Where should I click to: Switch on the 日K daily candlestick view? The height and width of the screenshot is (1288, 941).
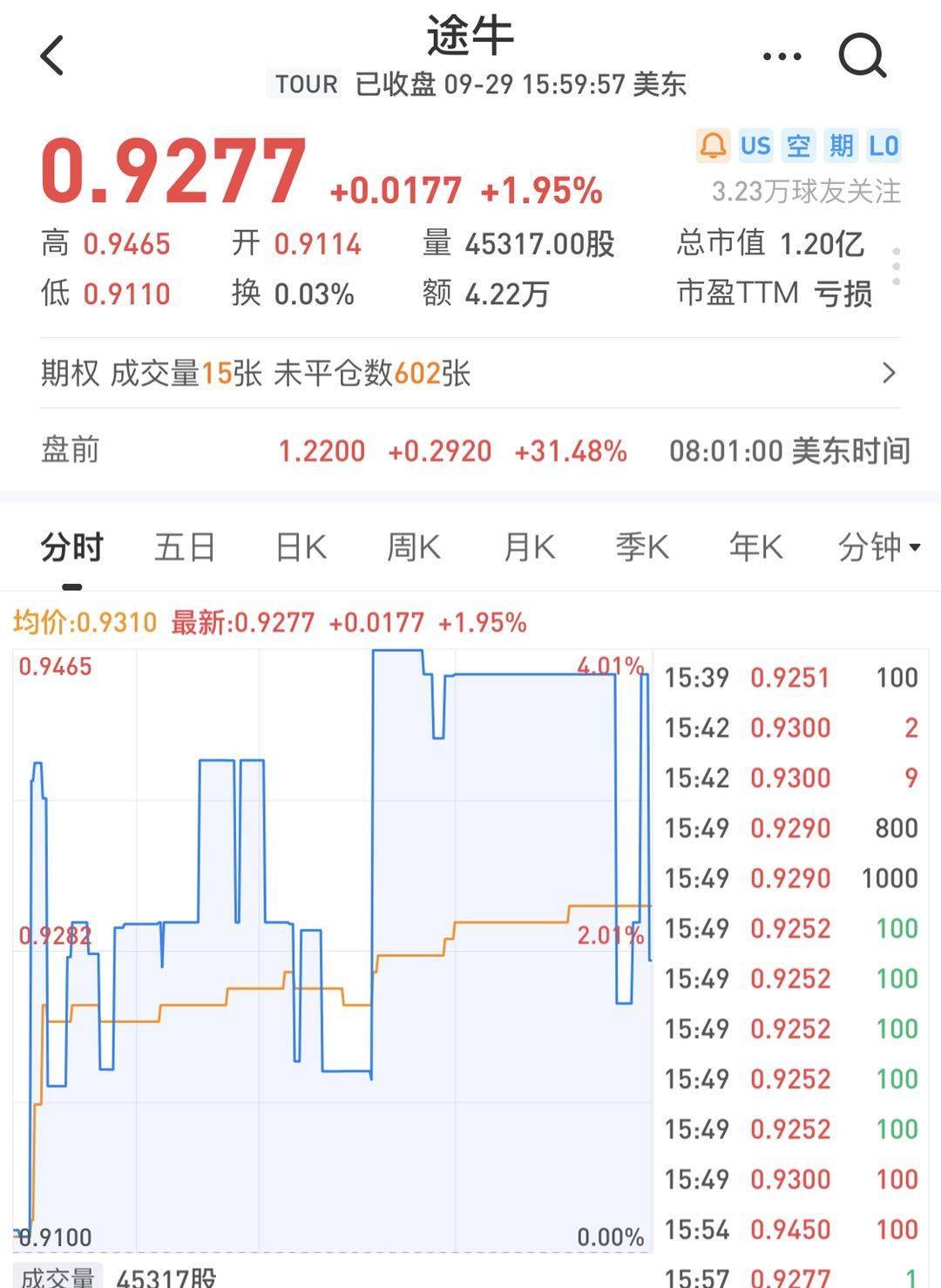point(299,547)
